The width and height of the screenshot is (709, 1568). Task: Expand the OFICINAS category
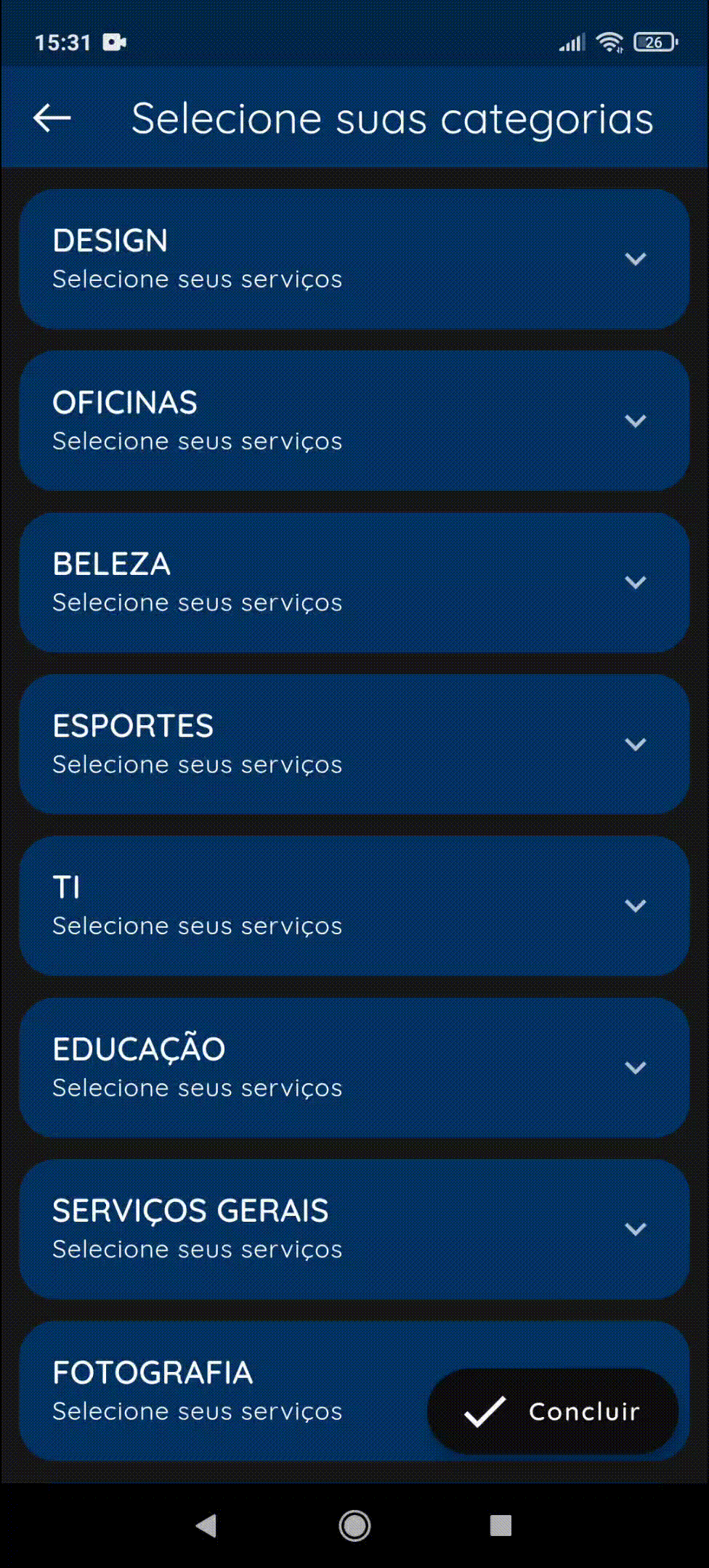[354, 421]
